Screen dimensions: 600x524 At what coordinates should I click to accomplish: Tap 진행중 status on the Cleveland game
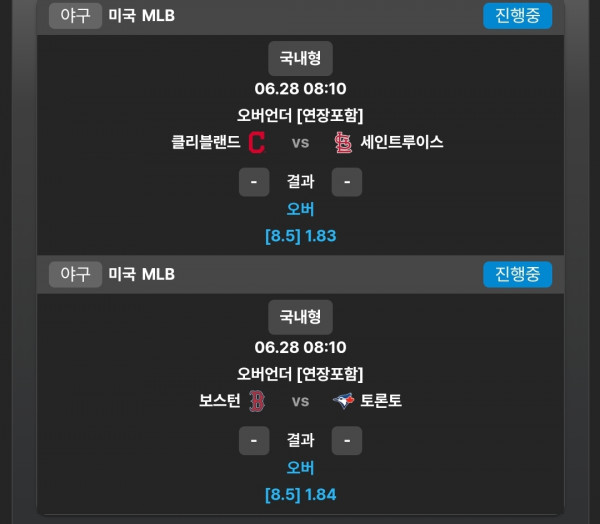[x=517, y=15]
